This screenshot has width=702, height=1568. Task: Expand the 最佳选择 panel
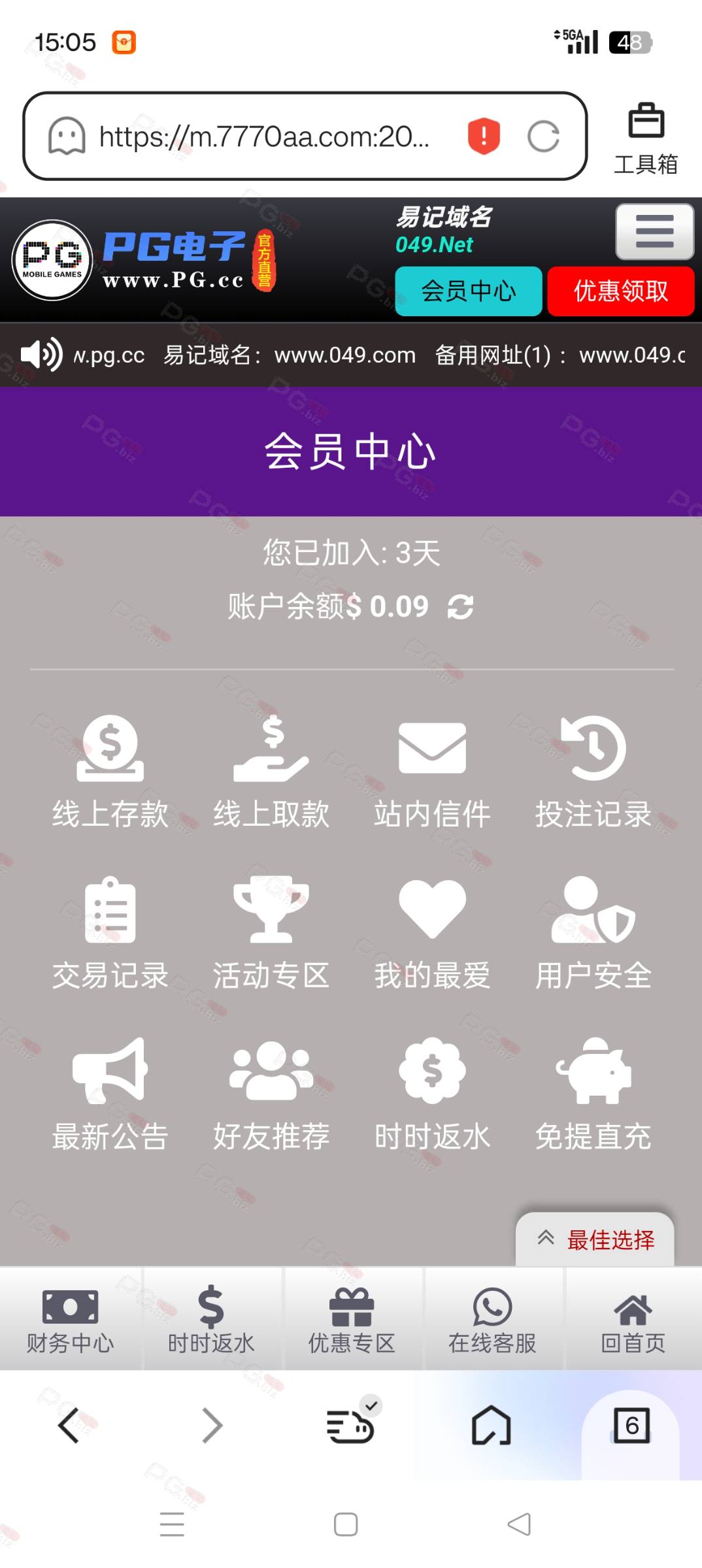595,1239
